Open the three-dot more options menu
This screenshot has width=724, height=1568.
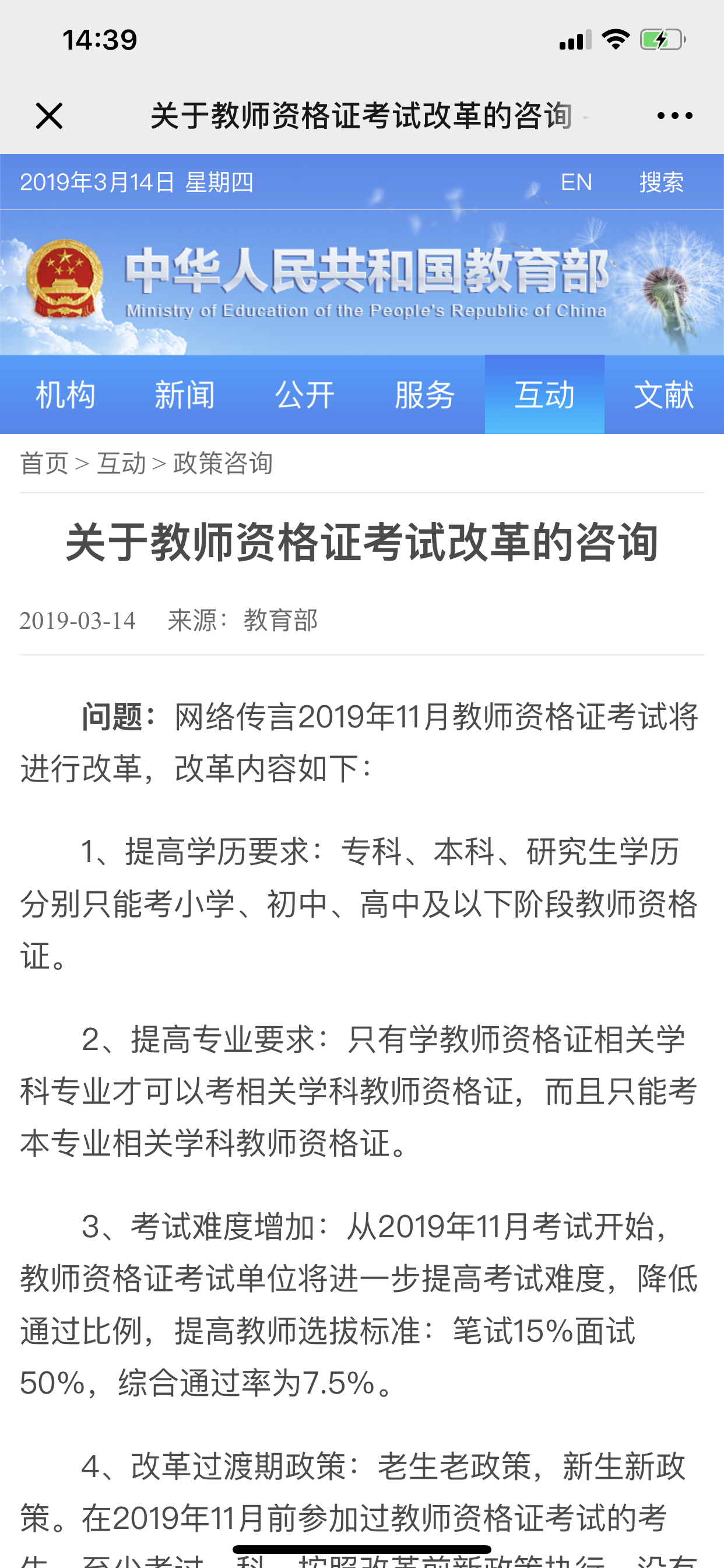click(x=674, y=116)
